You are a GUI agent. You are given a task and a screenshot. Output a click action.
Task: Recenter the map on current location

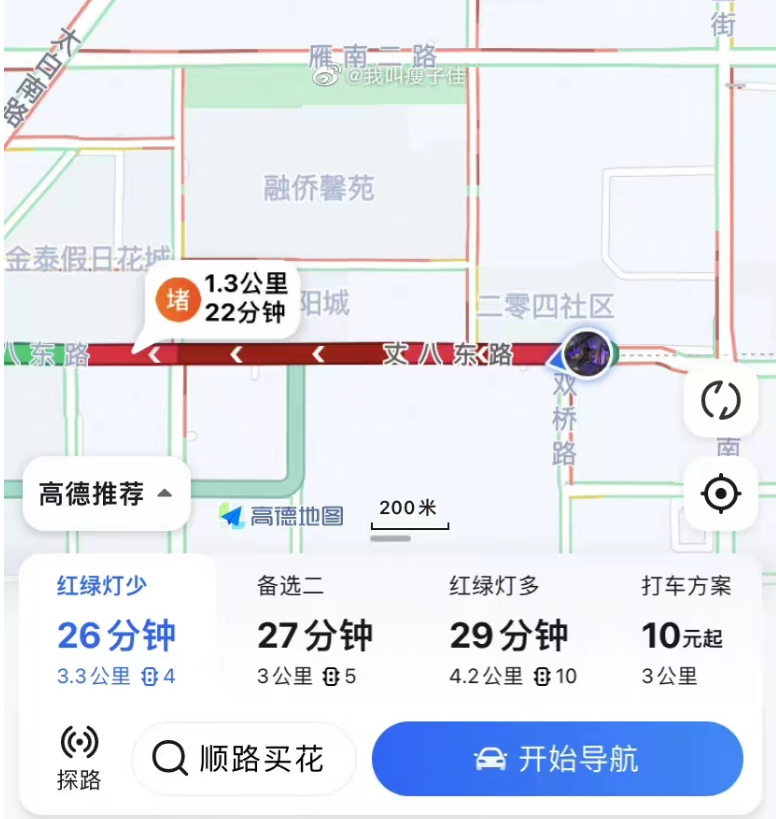[x=720, y=494]
